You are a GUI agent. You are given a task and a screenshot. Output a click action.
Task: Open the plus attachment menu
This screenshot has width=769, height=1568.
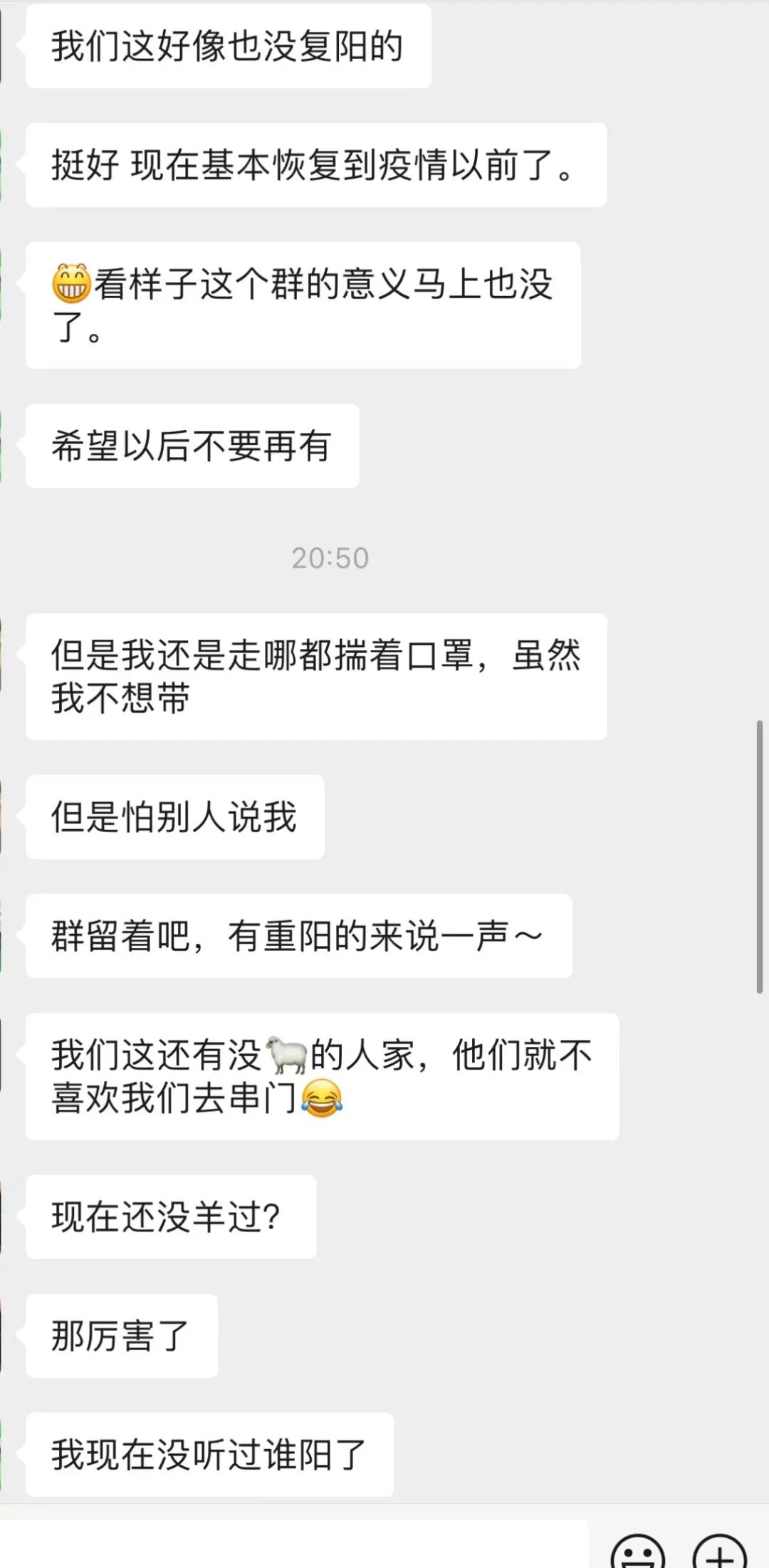(720, 1552)
